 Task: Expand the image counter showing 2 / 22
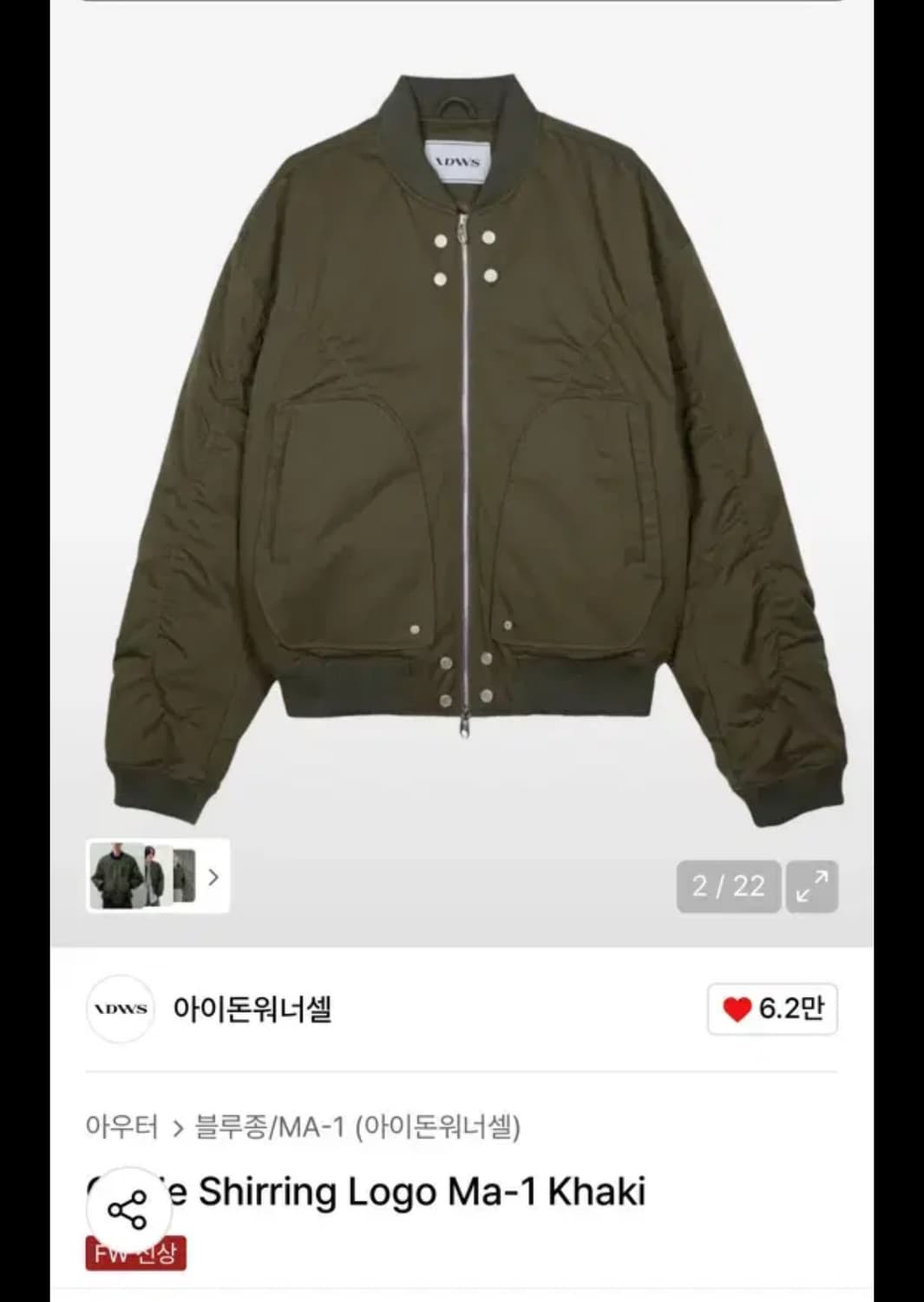pyautogui.click(x=729, y=886)
